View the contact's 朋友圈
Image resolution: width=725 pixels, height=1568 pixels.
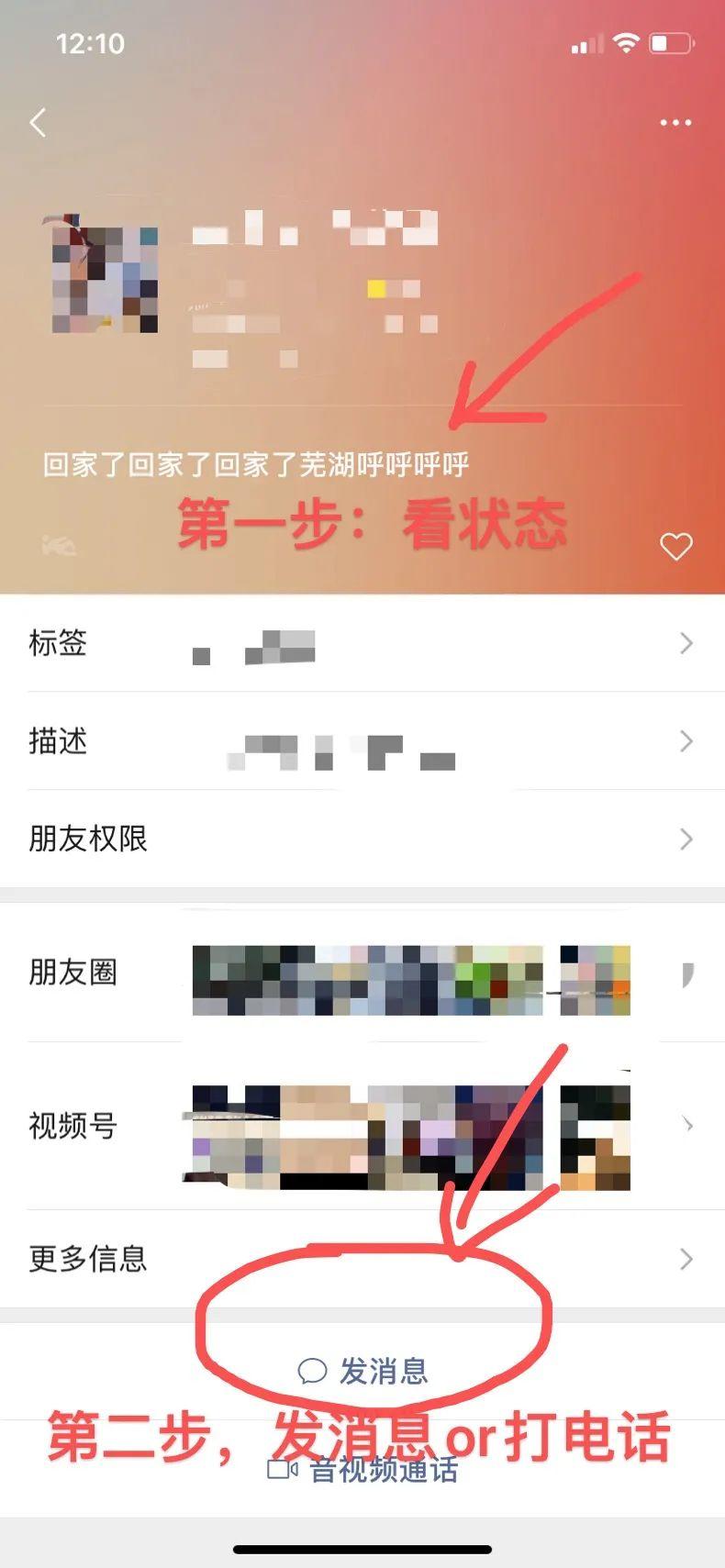point(362,973)
